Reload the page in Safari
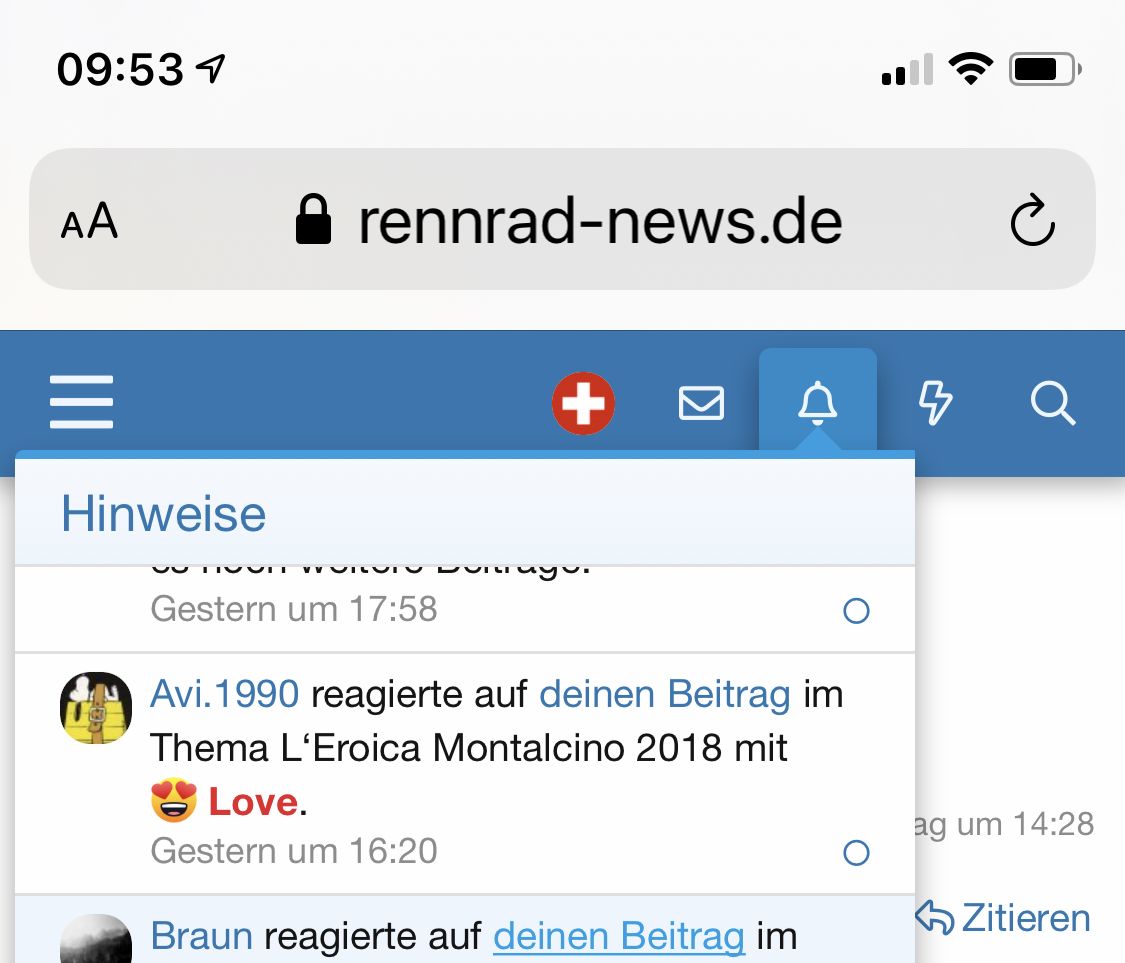 point(1032,221)
